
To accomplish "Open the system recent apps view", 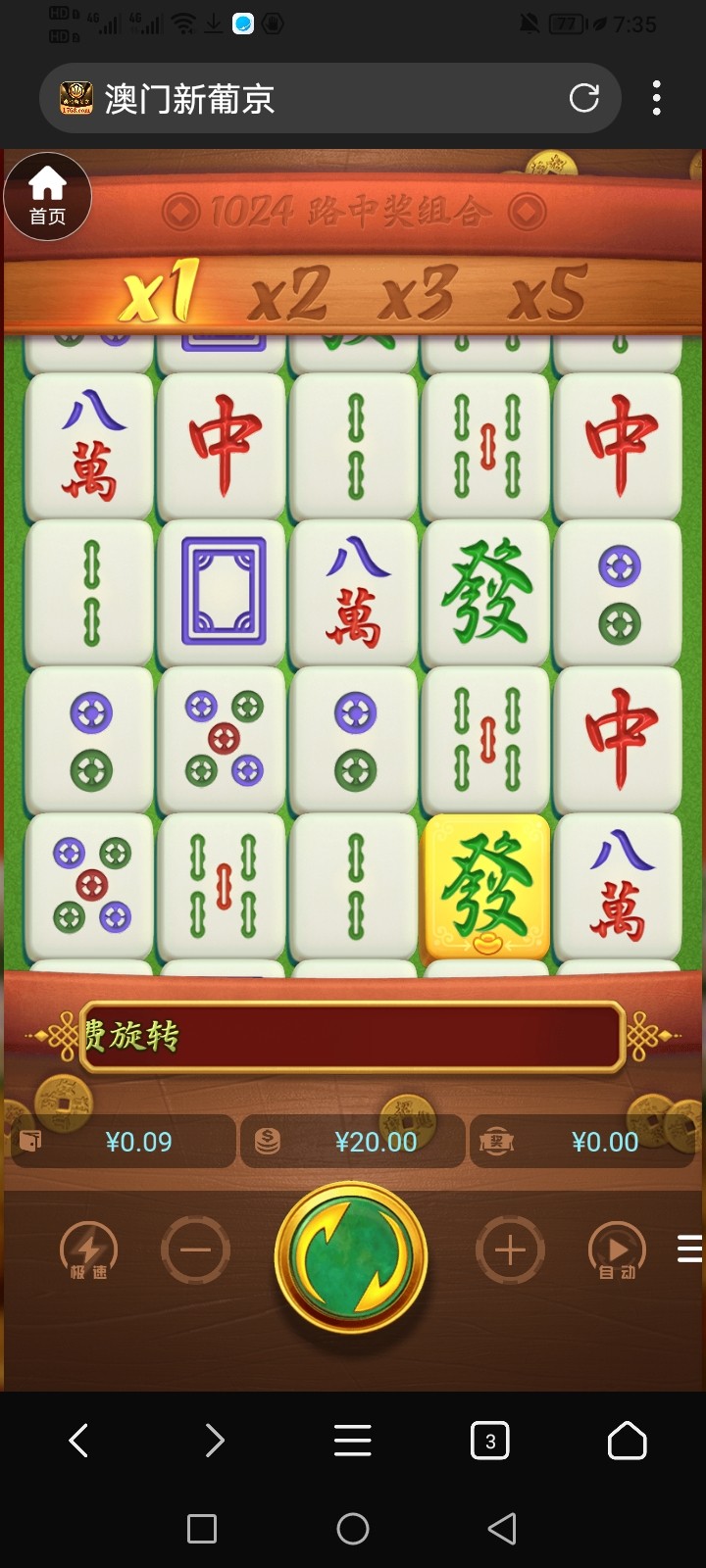I will click(202, 1529).
